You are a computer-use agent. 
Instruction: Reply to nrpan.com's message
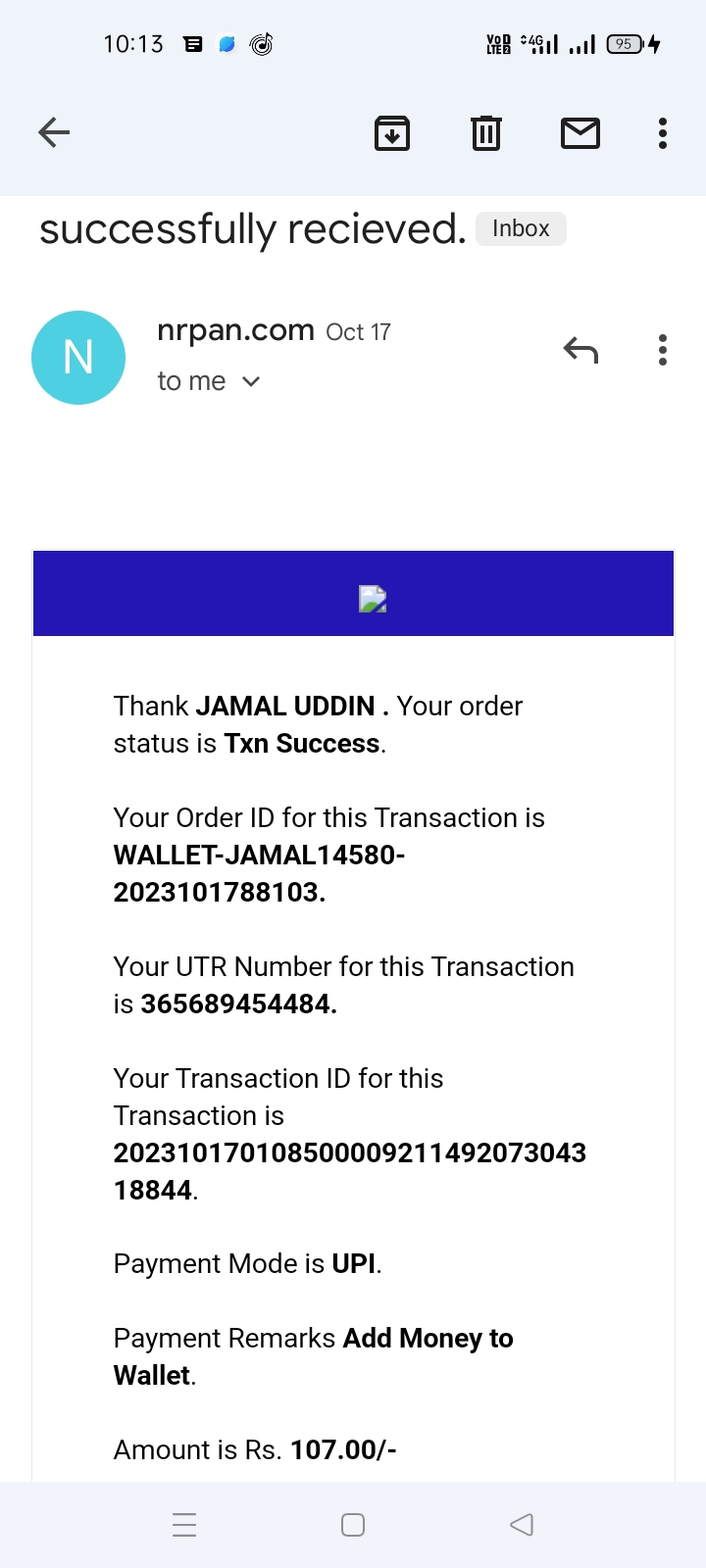click(x=580, y=350)
